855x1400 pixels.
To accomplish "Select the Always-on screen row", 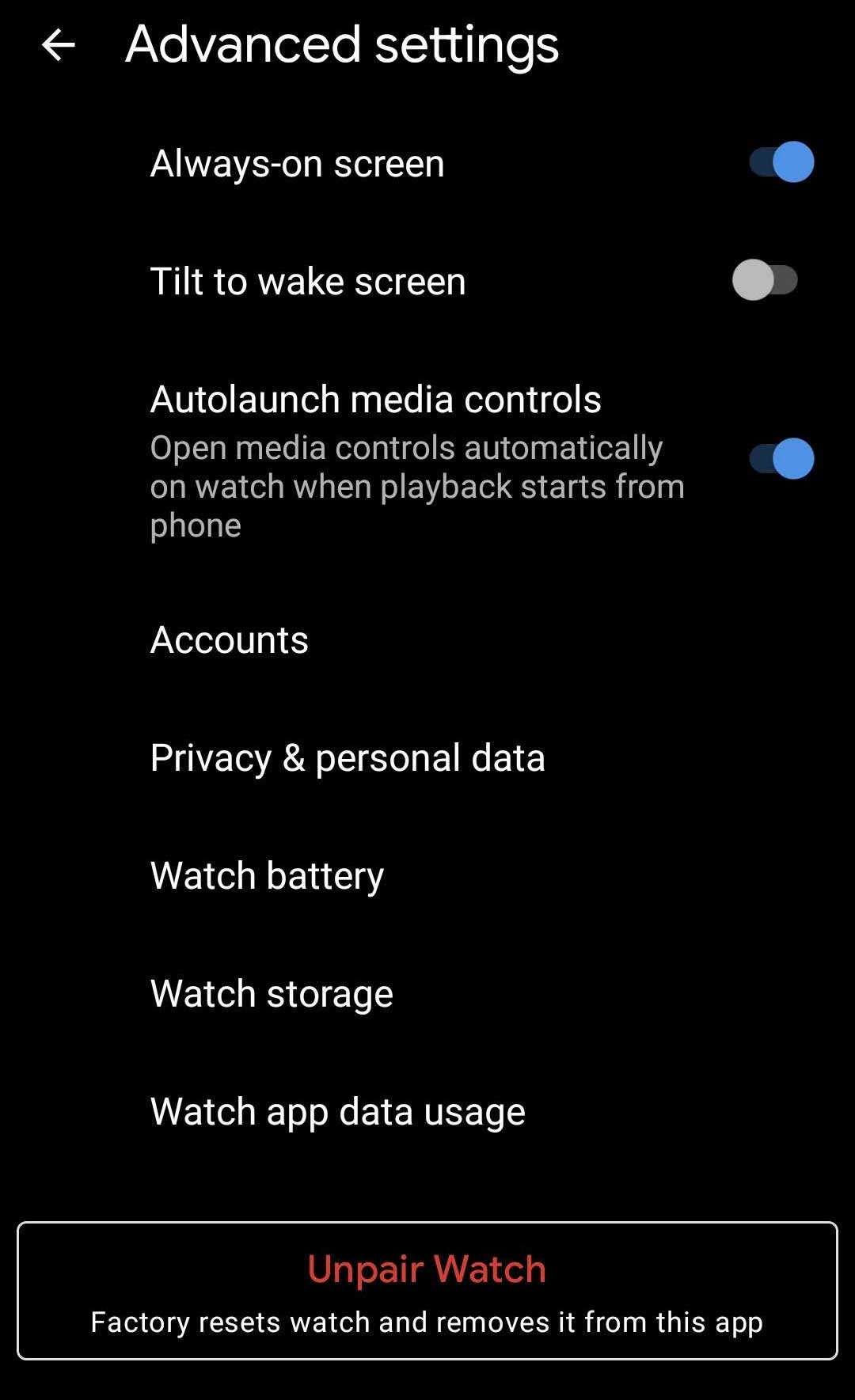I will (x=298, y=162).
